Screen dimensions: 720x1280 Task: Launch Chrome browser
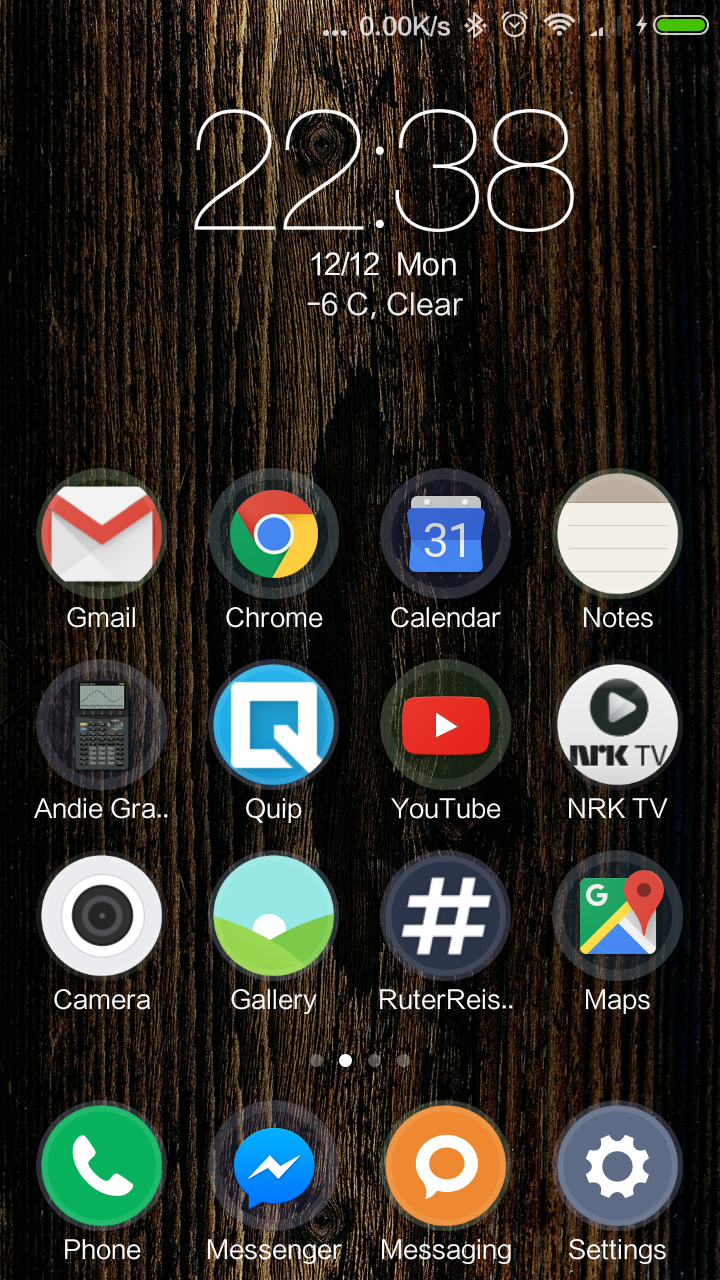click(273, 534)
